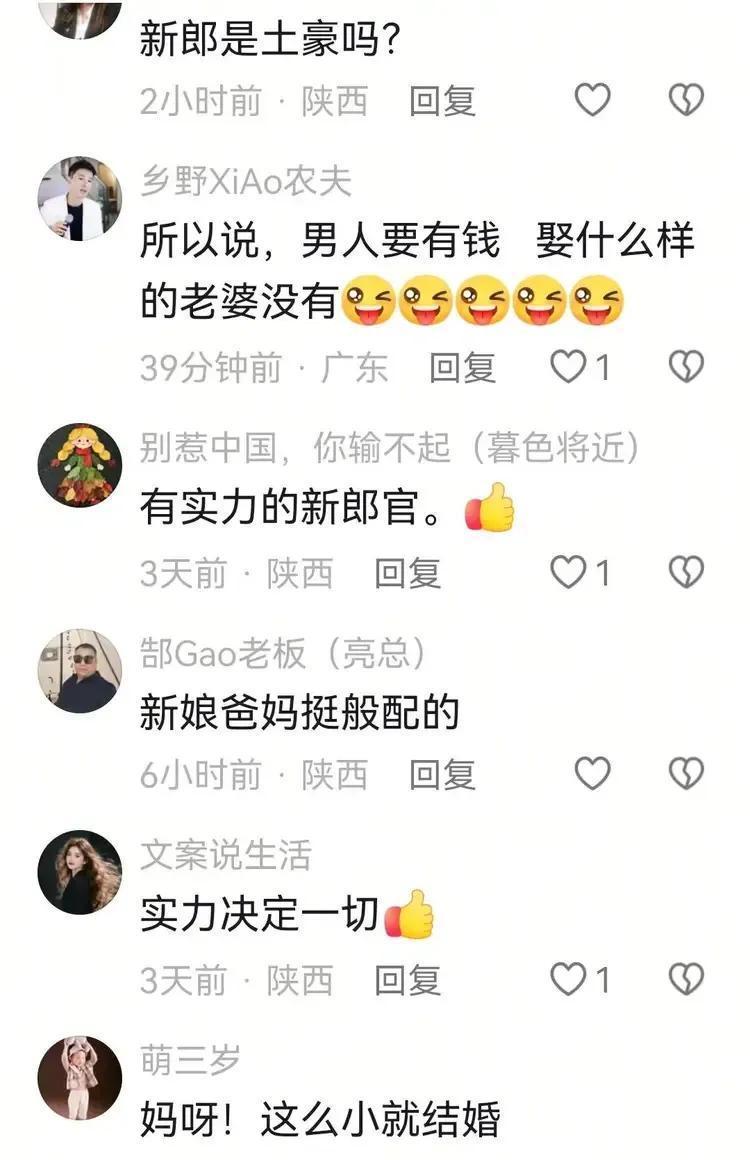This screenshot has width=750, height=1160.
Task: Dislike 乡野XiAo农夫's comment
Action: pos(686,368)
